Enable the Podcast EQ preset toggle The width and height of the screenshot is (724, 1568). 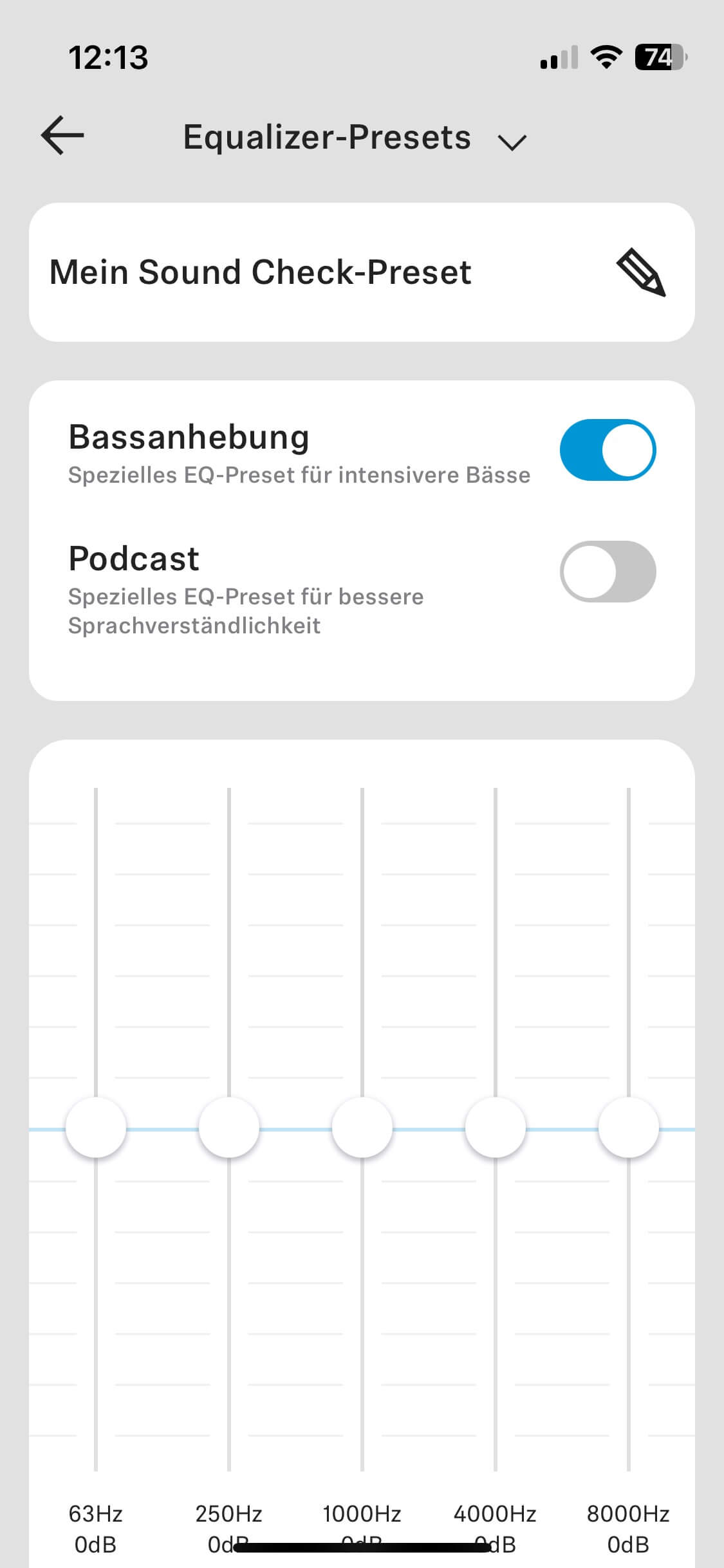(x=608, y=572)
